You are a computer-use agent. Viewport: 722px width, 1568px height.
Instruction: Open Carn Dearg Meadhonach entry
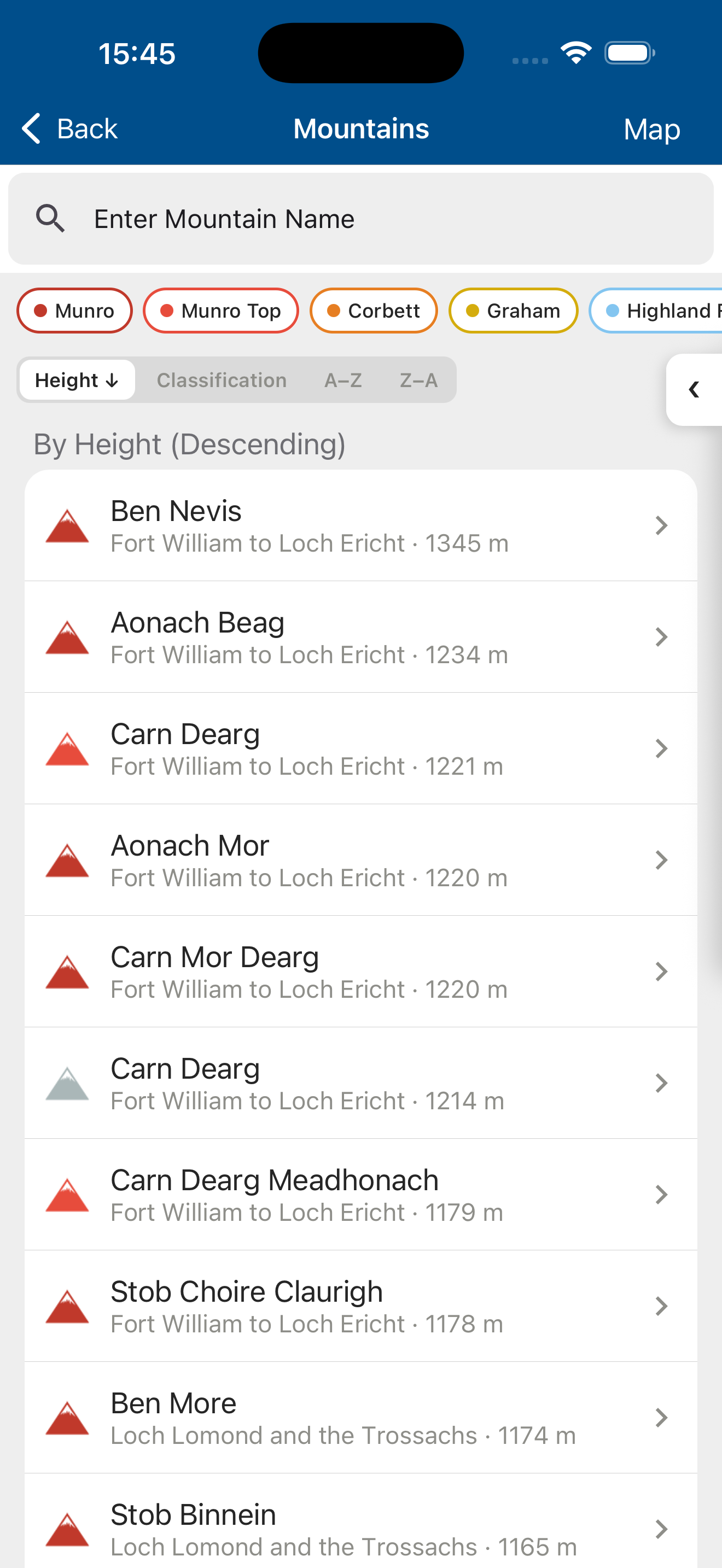coord(360,1194)
